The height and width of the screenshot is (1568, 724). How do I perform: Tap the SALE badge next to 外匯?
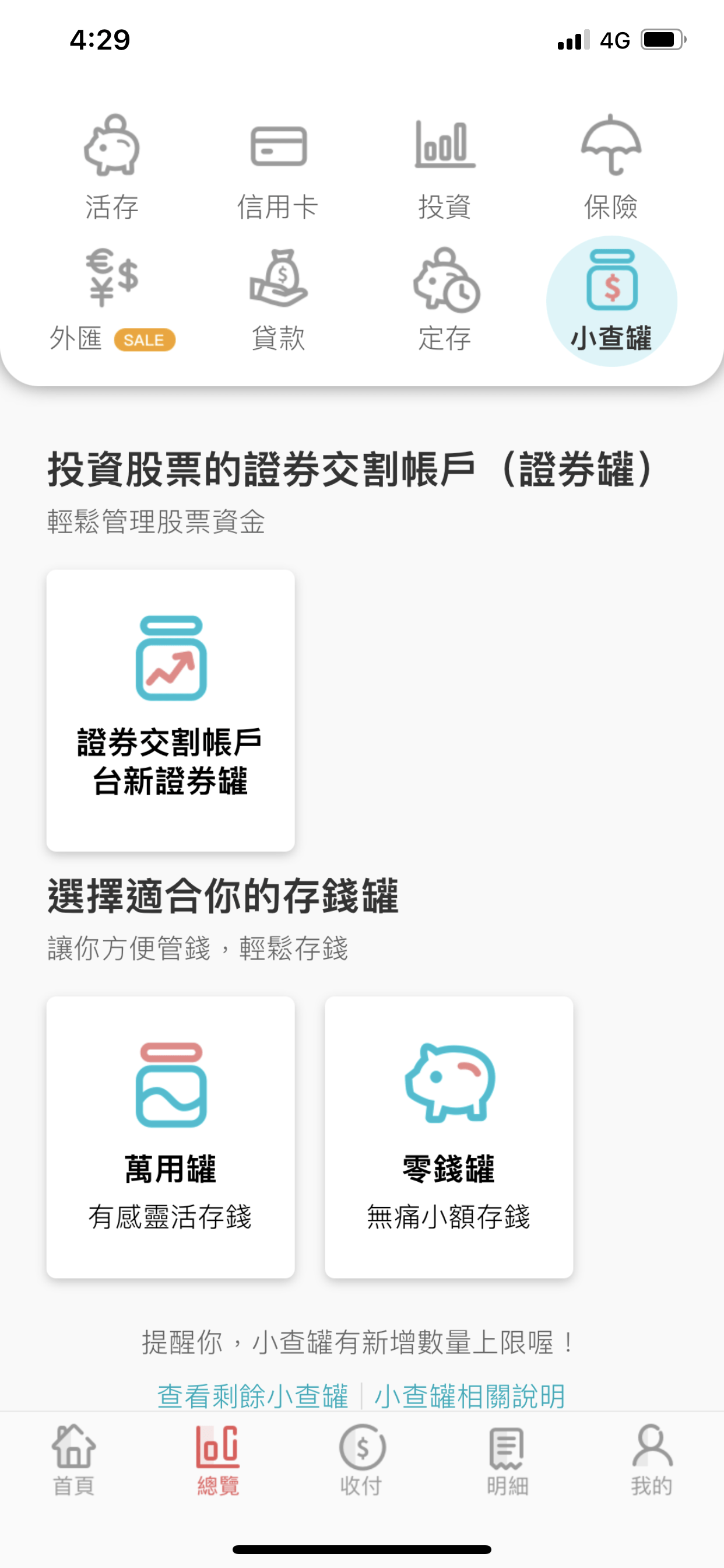[145, 339]
